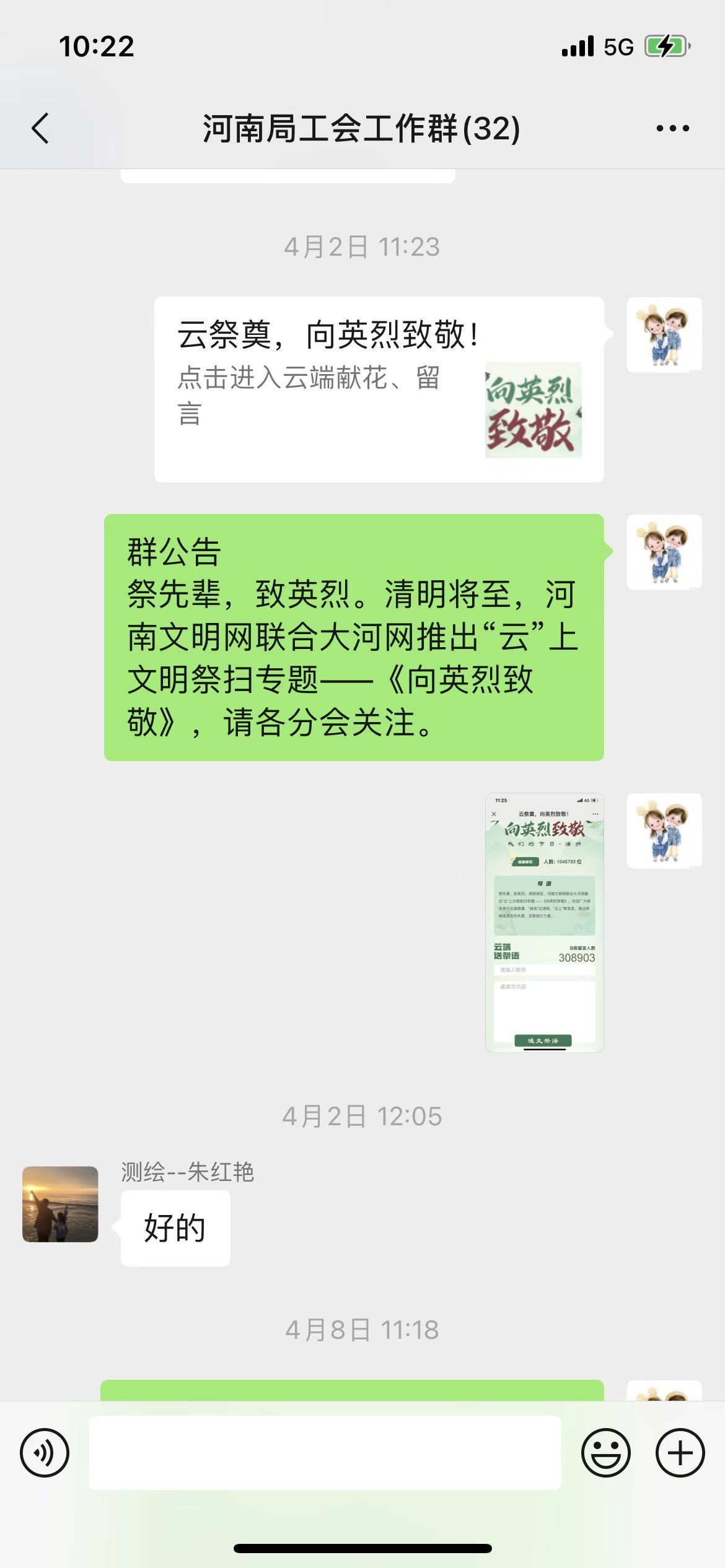Open the group chat info menu

(x=672, y=128)
